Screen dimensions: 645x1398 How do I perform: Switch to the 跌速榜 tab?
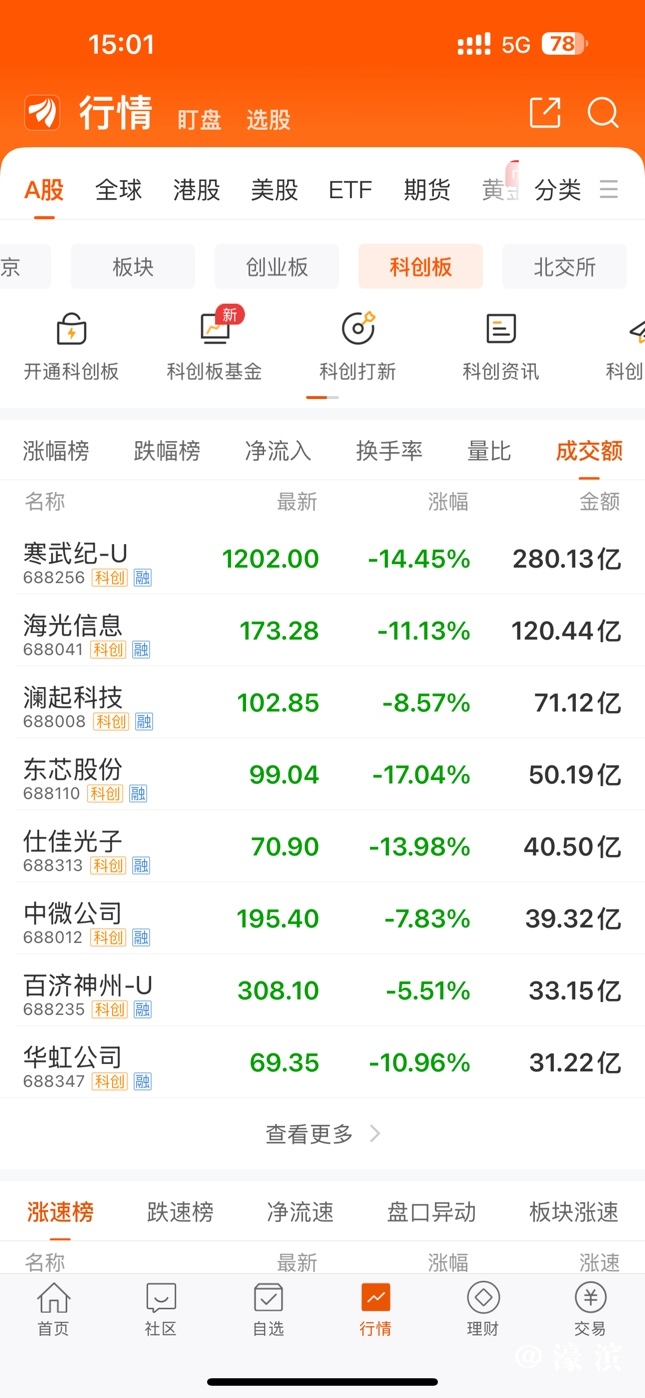point(180,1212)
